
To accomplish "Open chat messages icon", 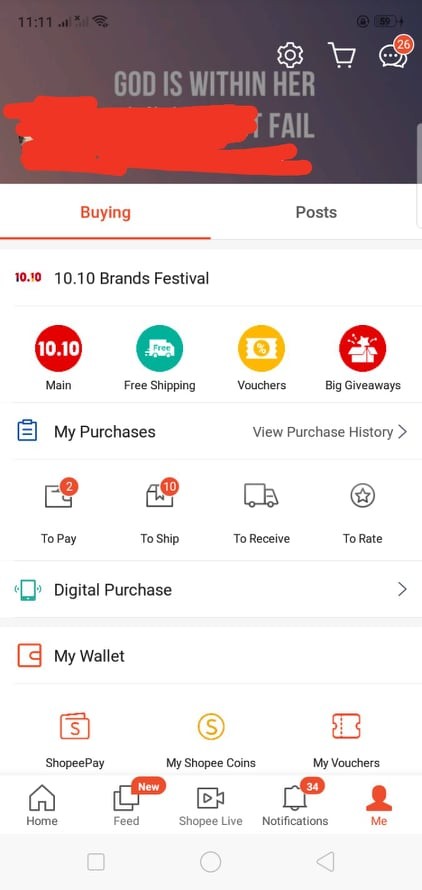I will (394, 53).
